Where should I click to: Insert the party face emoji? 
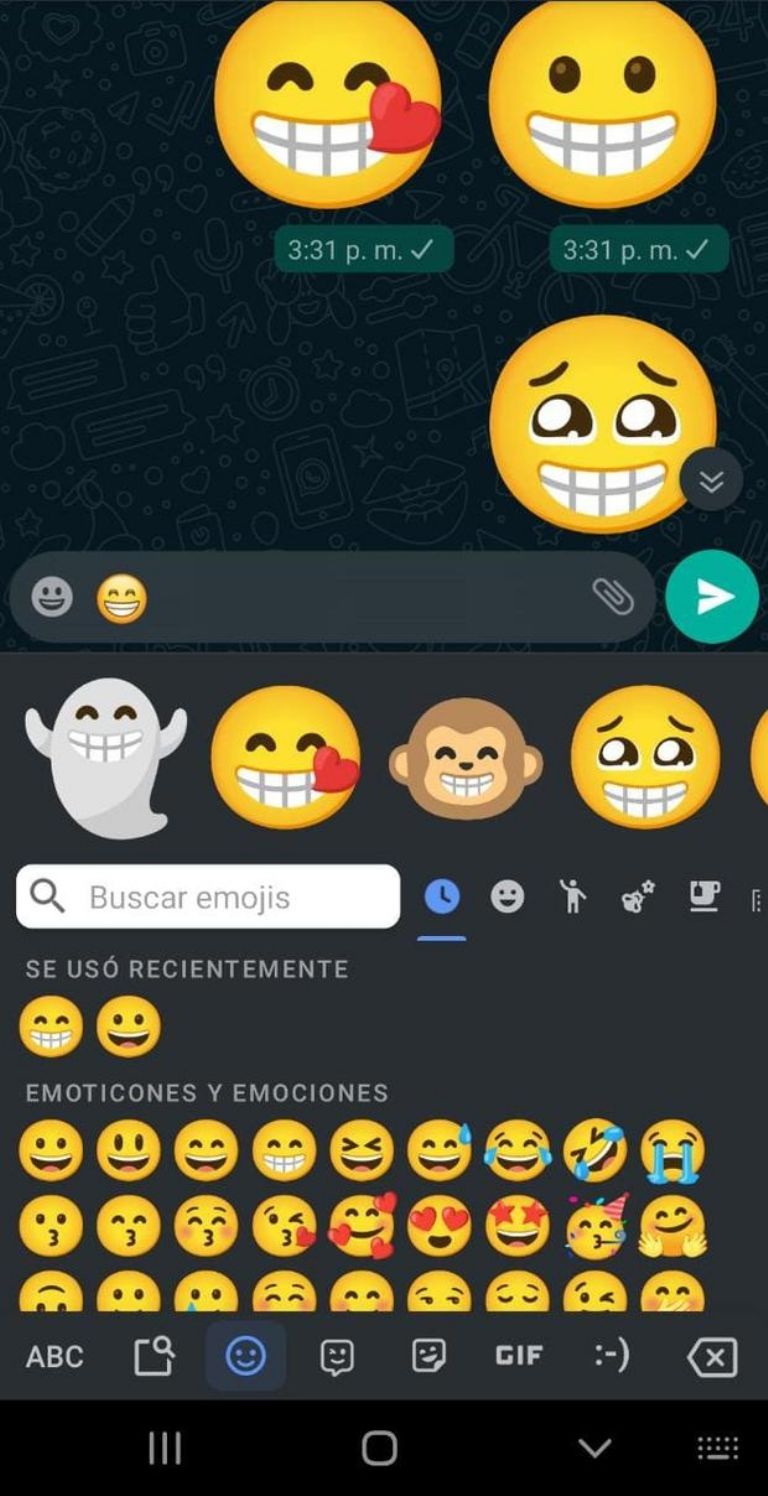(596, 1226)
